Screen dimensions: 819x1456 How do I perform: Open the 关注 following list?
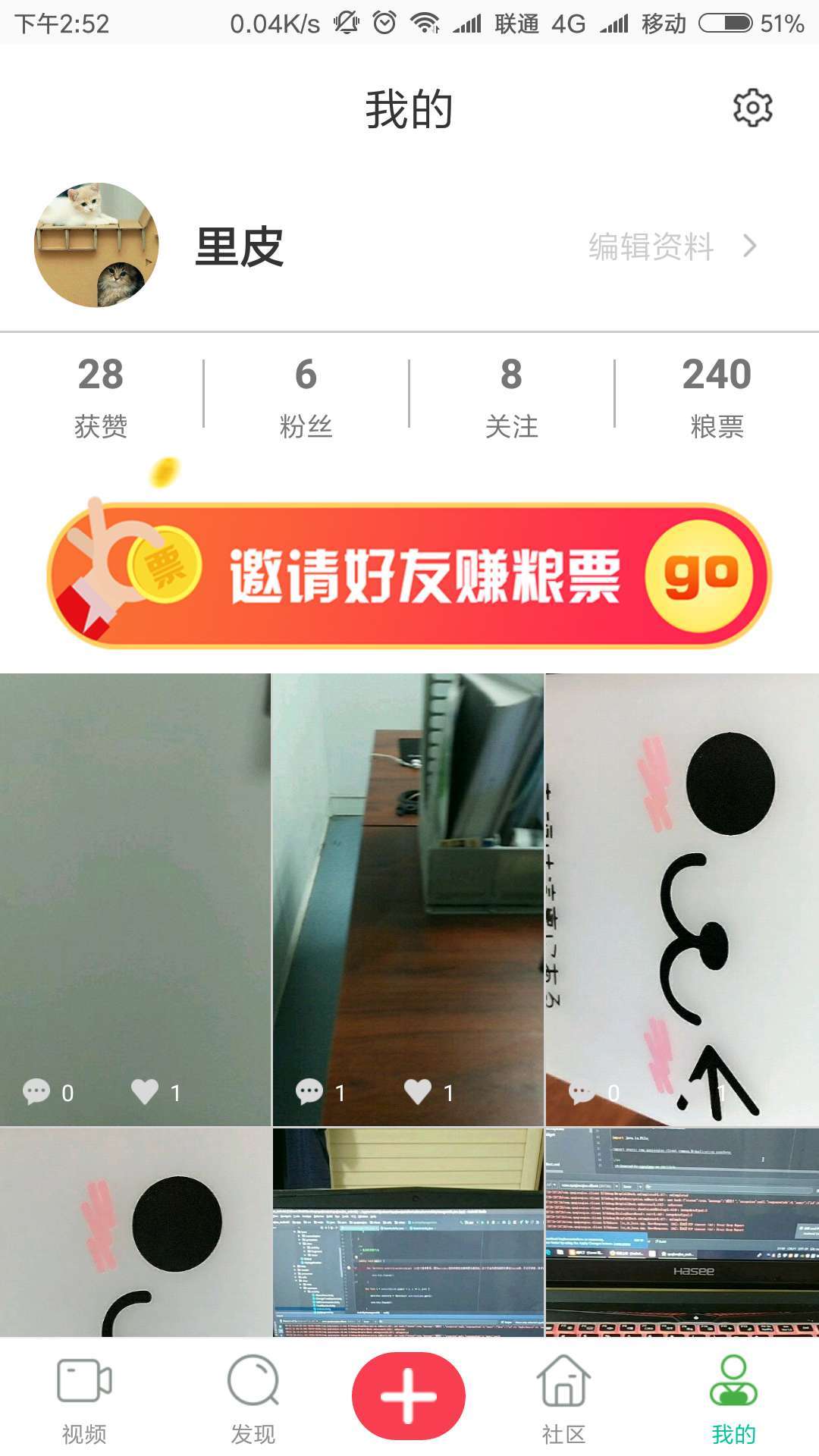(511, 396)
